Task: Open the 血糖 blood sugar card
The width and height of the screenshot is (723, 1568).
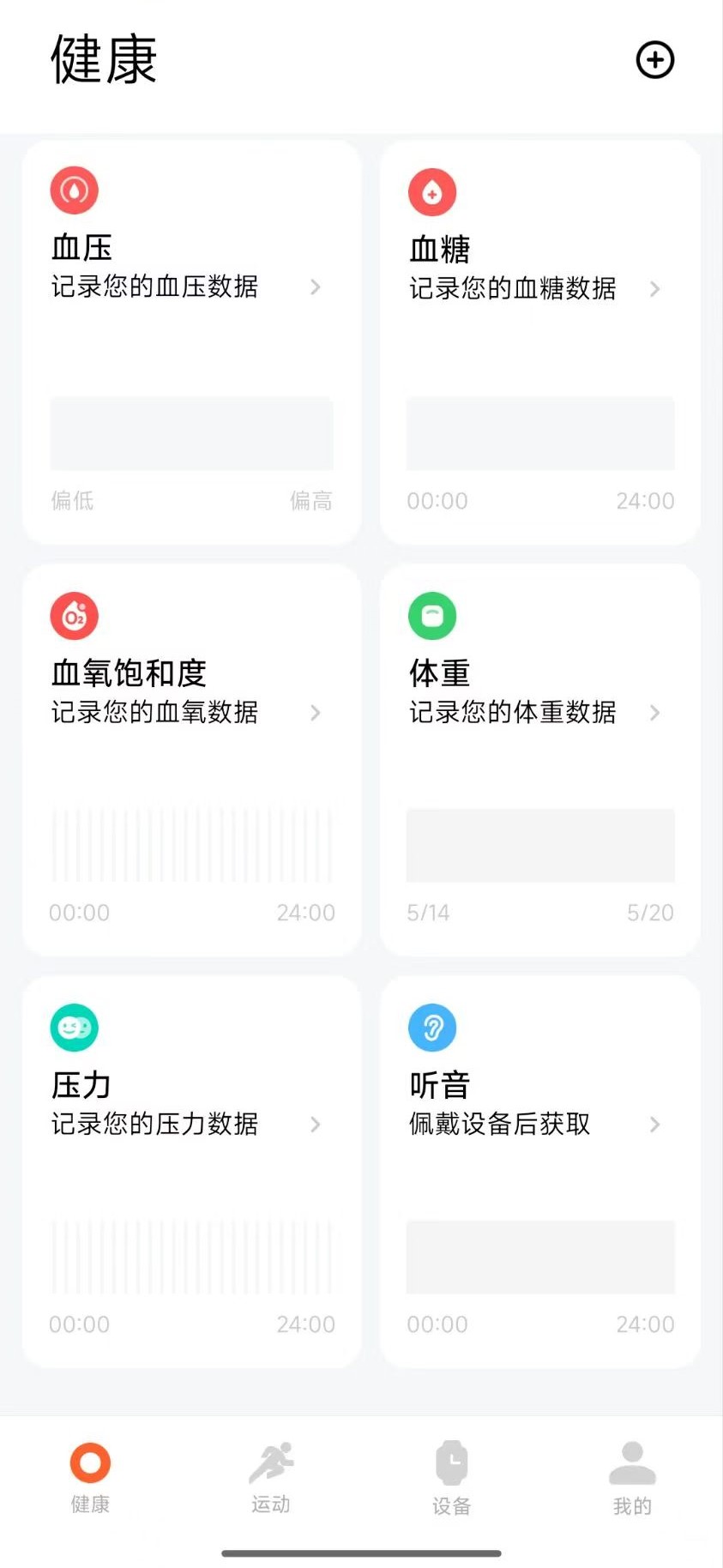Action: point(539,343)
